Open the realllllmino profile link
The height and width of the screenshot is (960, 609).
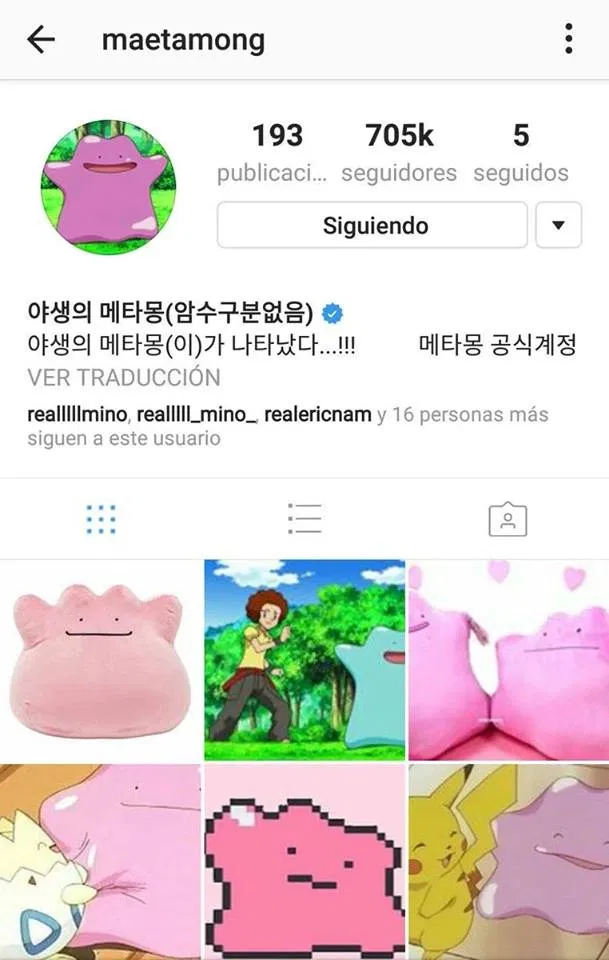[x=78, y=415]
